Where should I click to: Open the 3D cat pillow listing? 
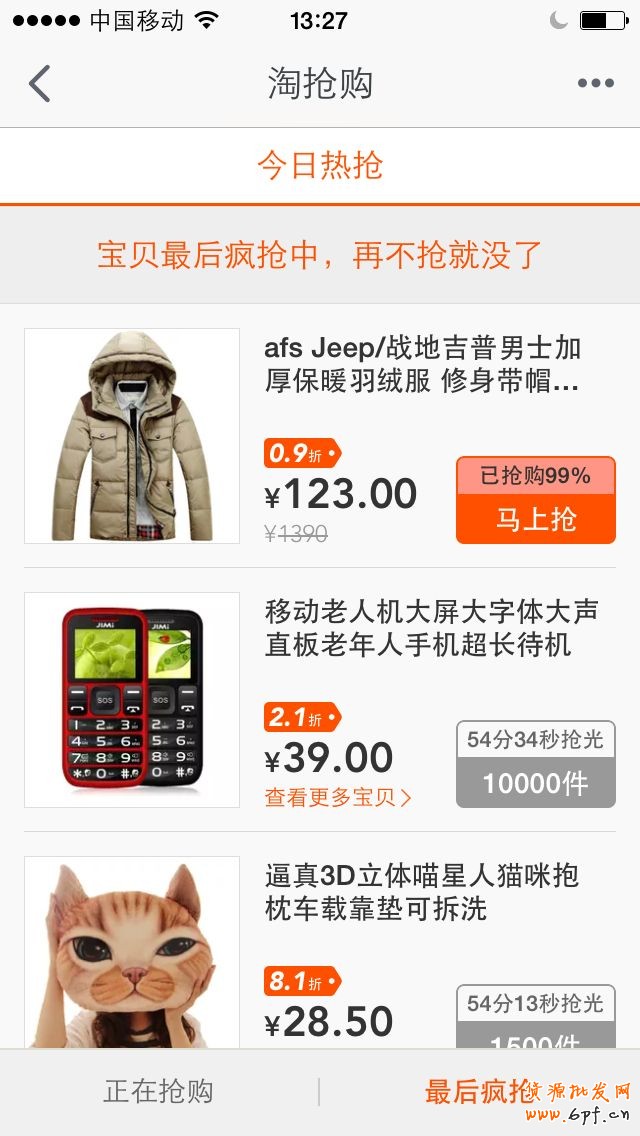420,892
